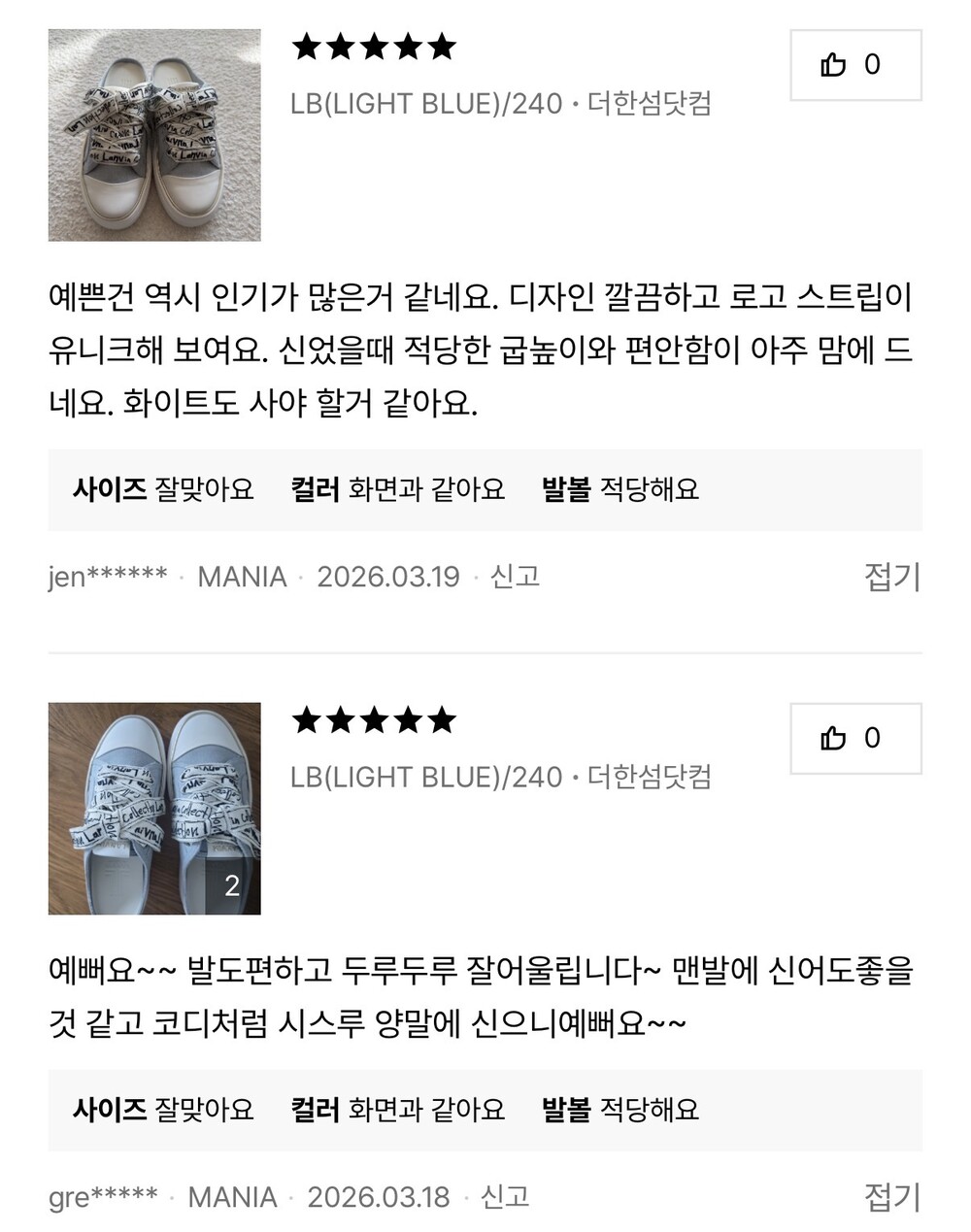Like the review by gre*****

[x=854, y=739]
